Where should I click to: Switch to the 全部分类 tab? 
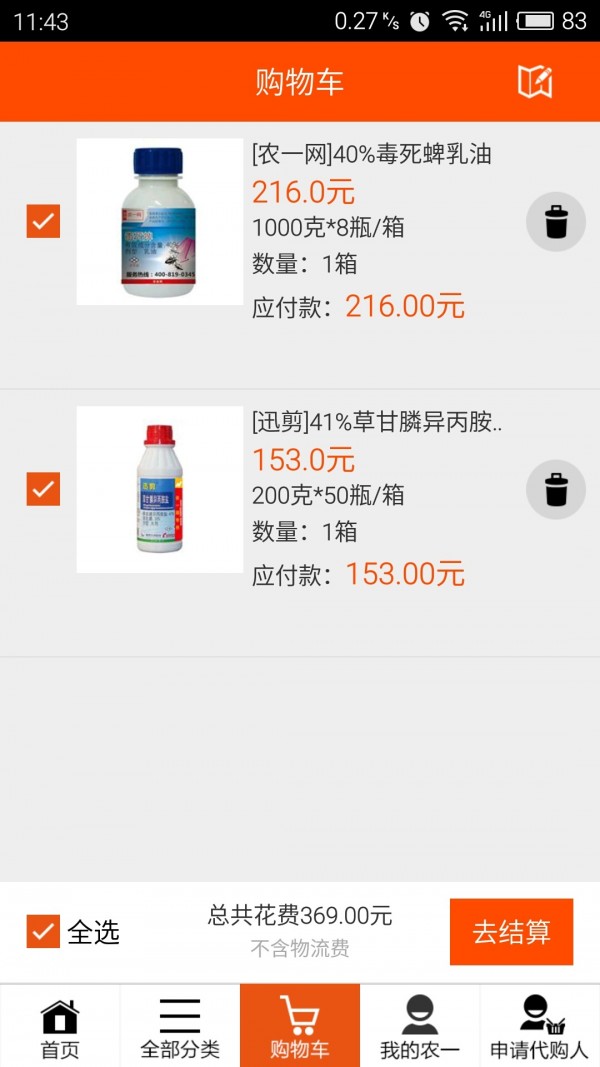pyautogui.click(x=180, y=1027)
